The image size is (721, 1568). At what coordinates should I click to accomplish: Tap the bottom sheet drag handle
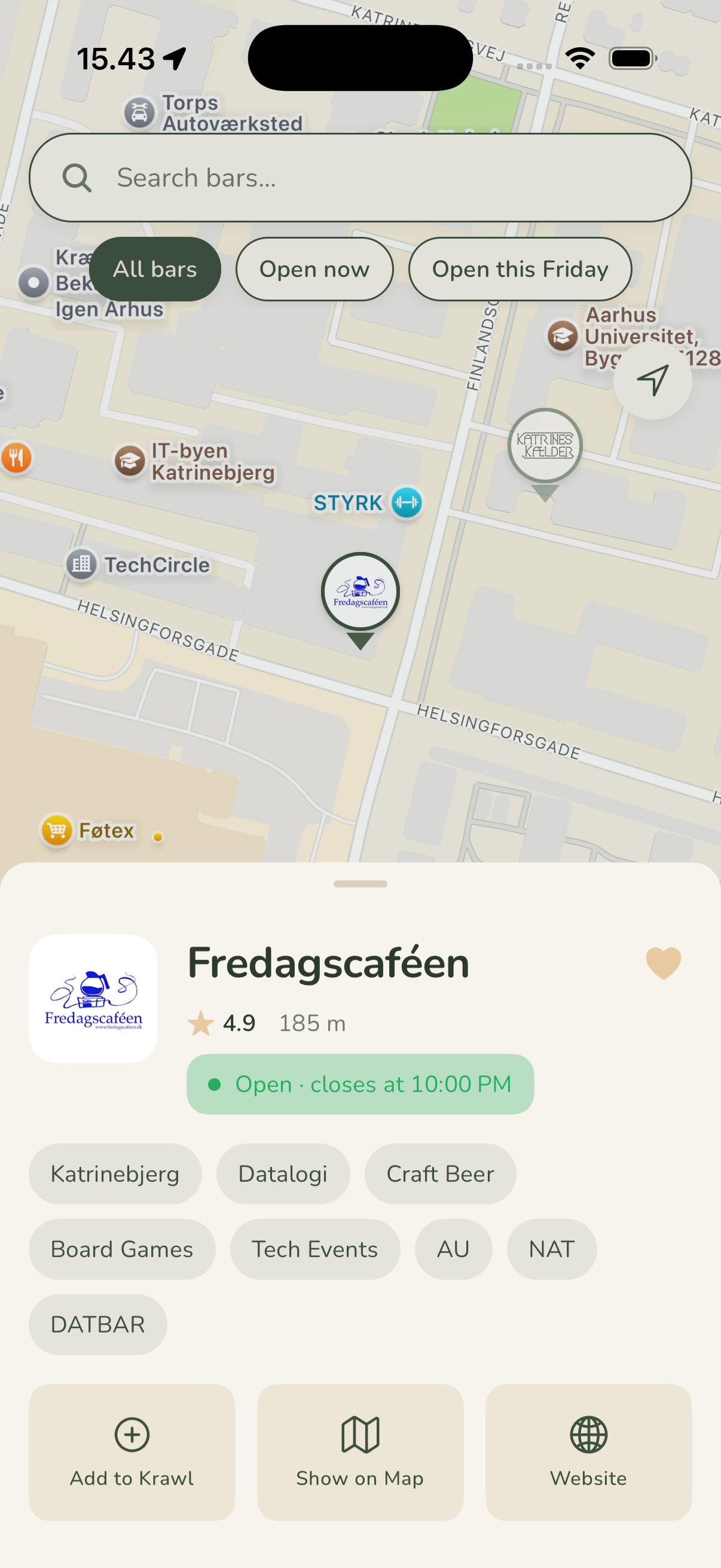360,883
